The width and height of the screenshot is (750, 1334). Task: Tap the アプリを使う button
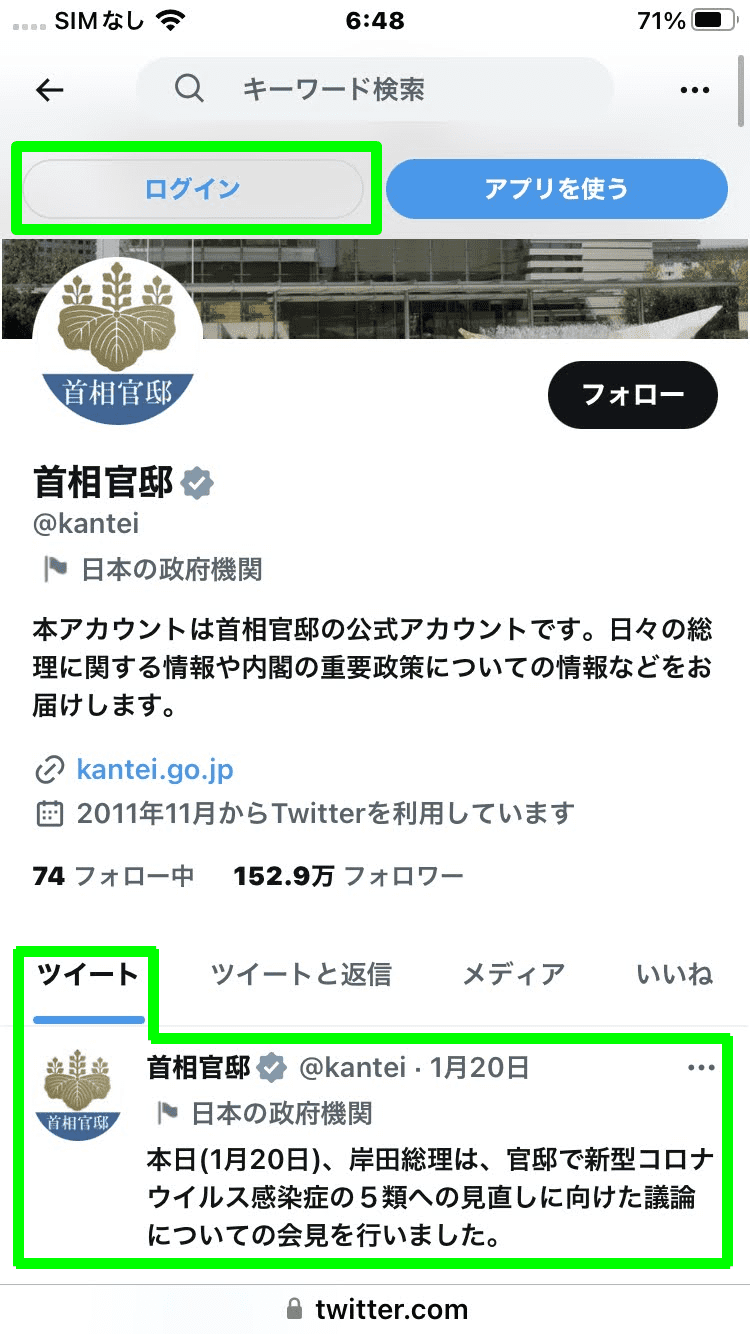556,188
